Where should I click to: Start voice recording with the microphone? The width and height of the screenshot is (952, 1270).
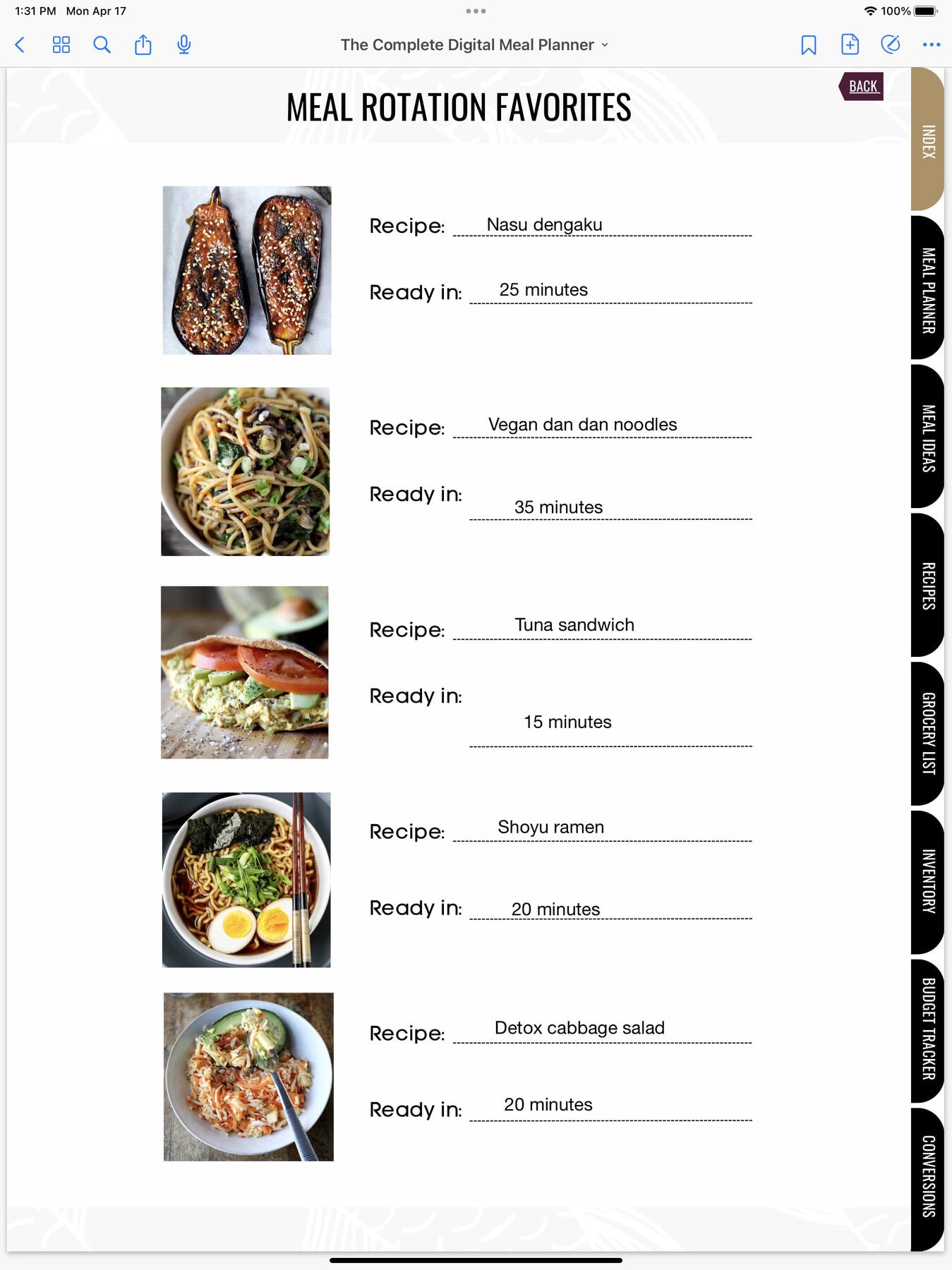(184, 44)
